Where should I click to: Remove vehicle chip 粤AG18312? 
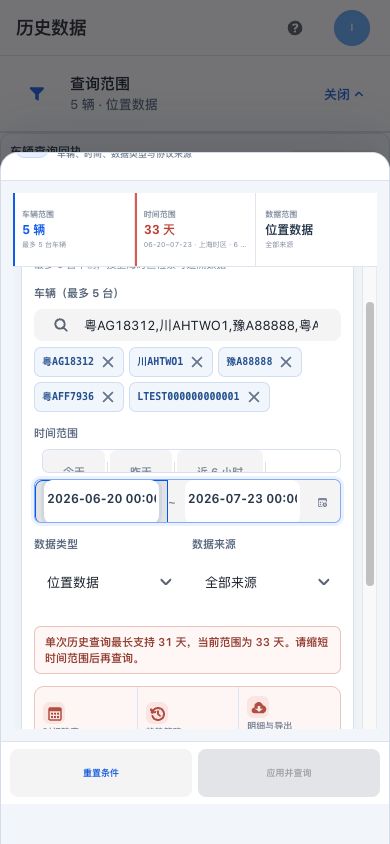point(108,362)
